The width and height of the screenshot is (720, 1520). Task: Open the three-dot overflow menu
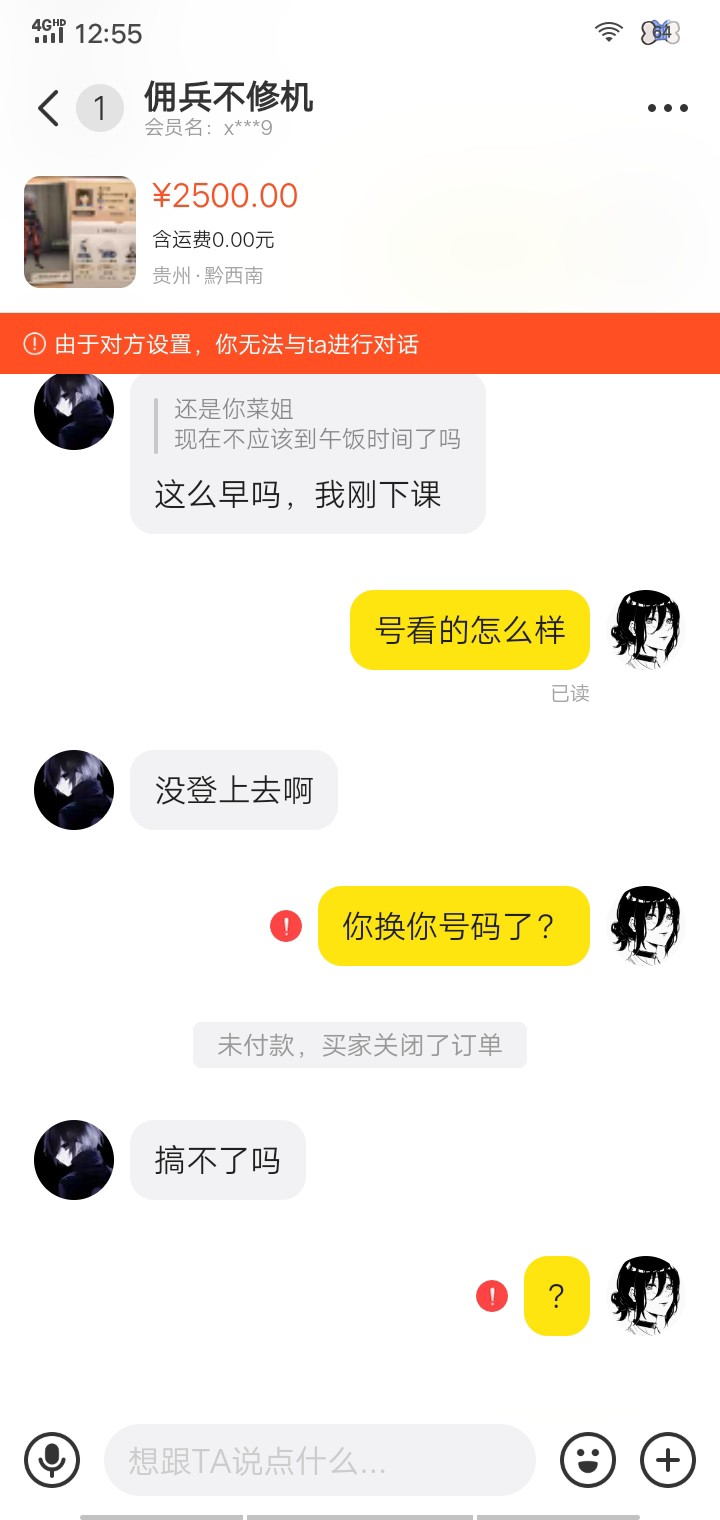(x=667, y=108)
